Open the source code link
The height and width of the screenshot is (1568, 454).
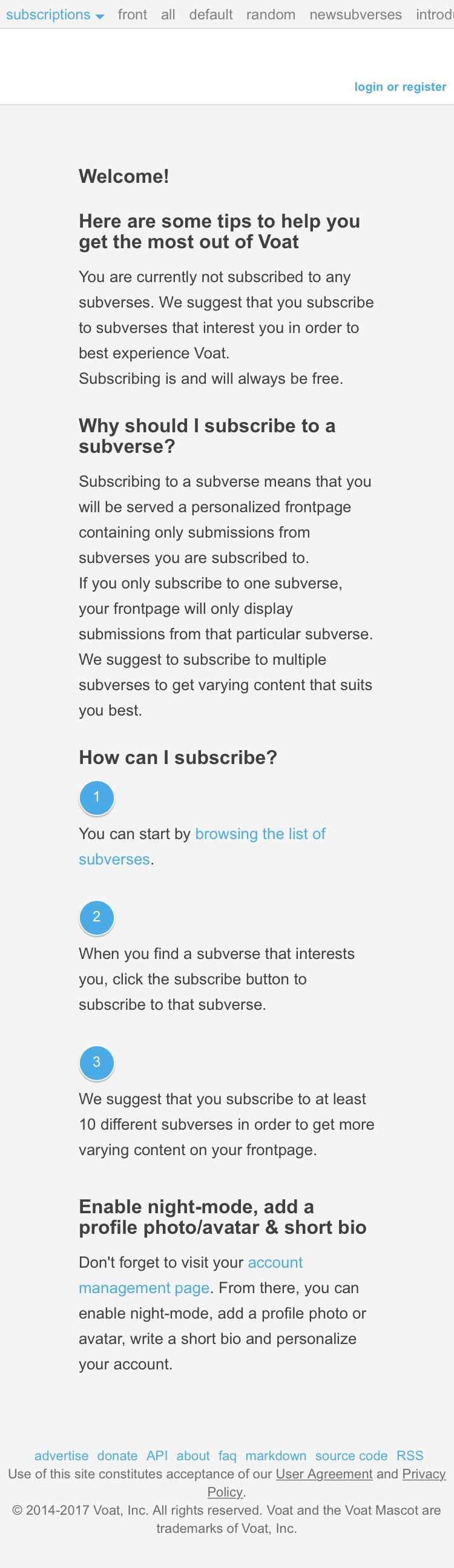[351, 1455]
